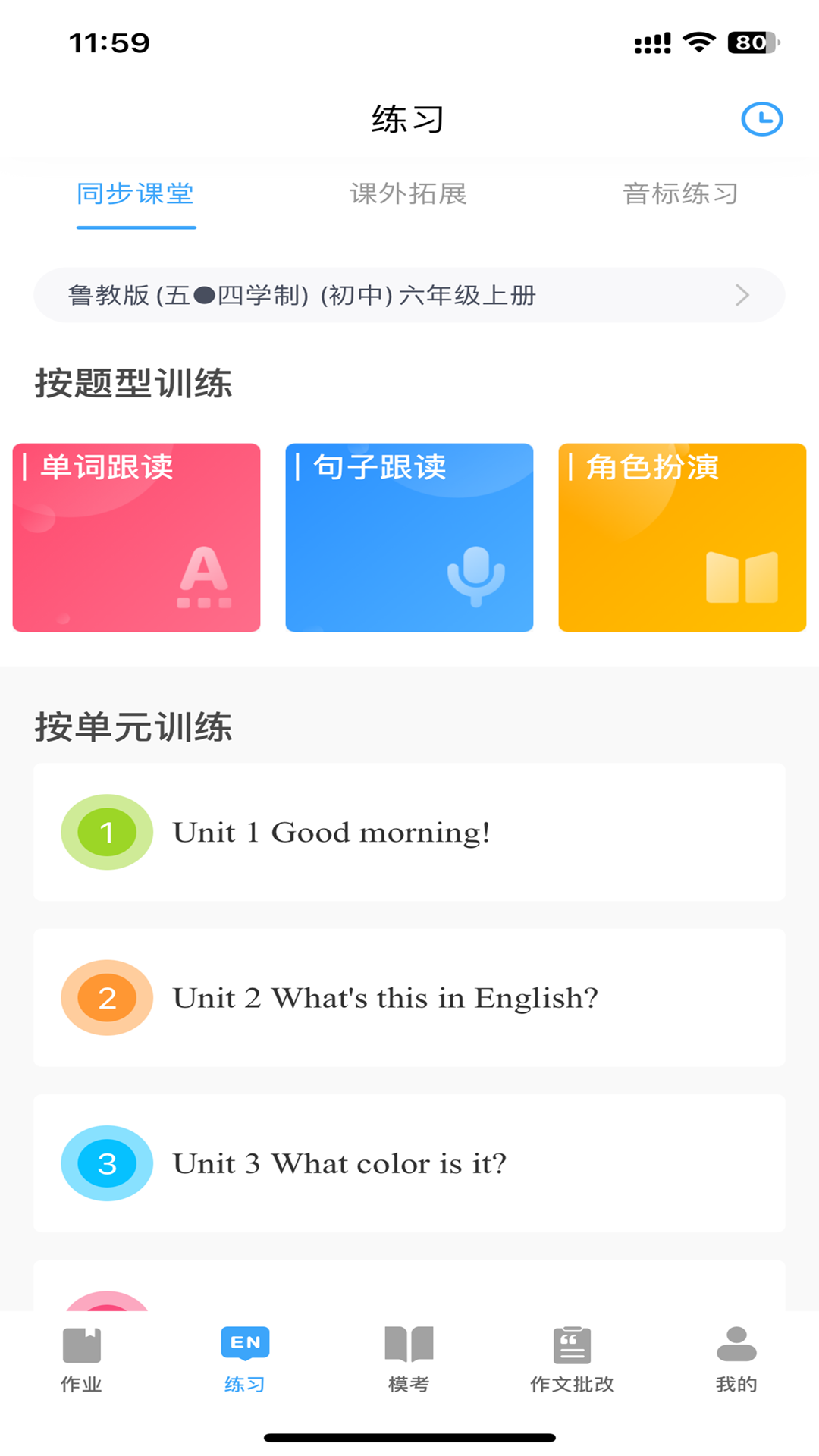Expand the partially visible Unit 4 row
The width and height of the screenshot is (819, 1456).
[x=409, y=1289]
